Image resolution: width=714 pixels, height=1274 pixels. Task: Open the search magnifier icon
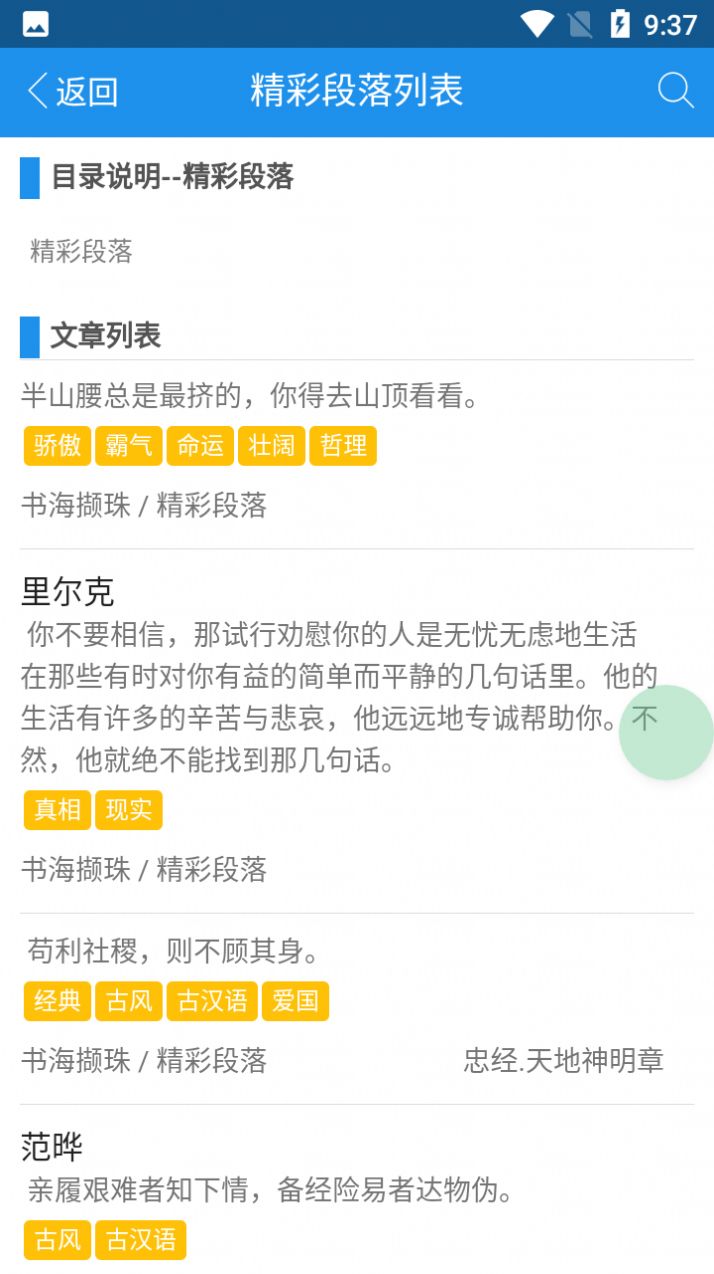[x=675, y=91]
